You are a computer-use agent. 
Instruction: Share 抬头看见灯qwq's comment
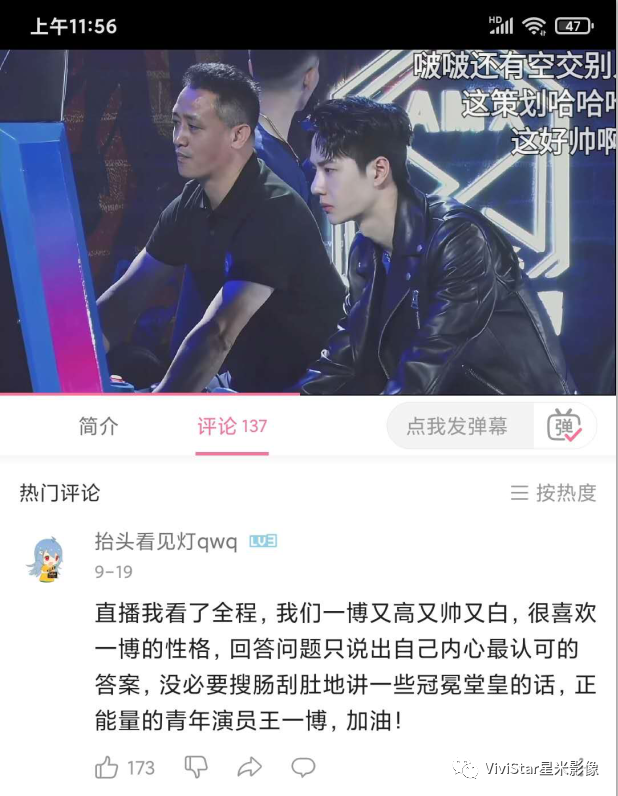click(249, 767)
